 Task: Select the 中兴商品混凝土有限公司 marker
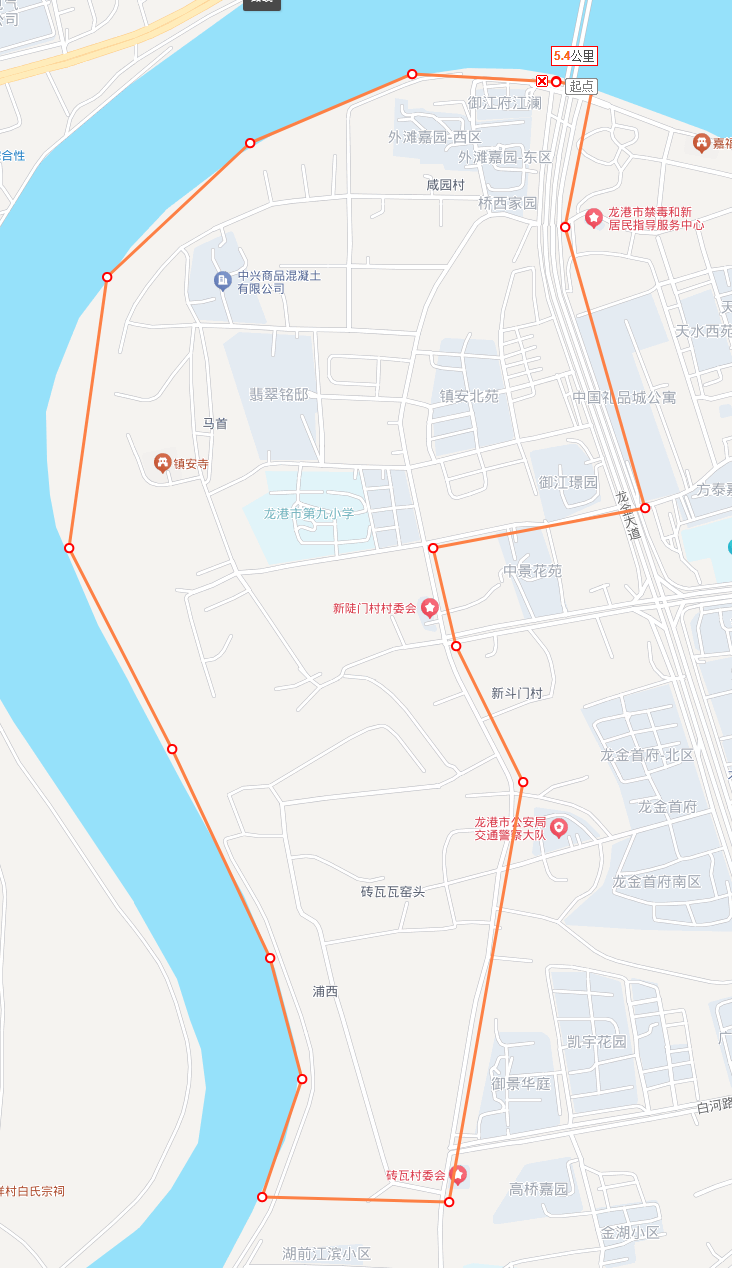222,280
